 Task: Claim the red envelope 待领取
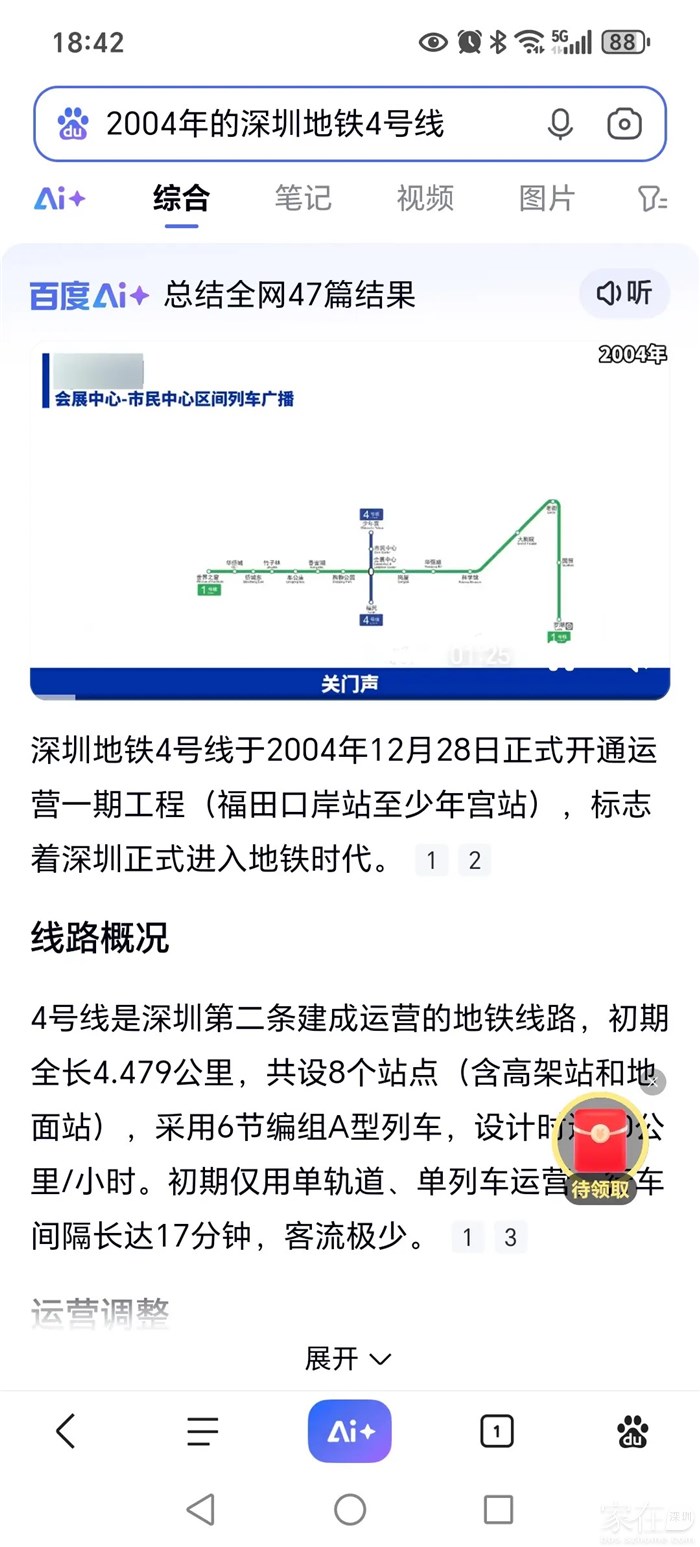click(601, 1147)
